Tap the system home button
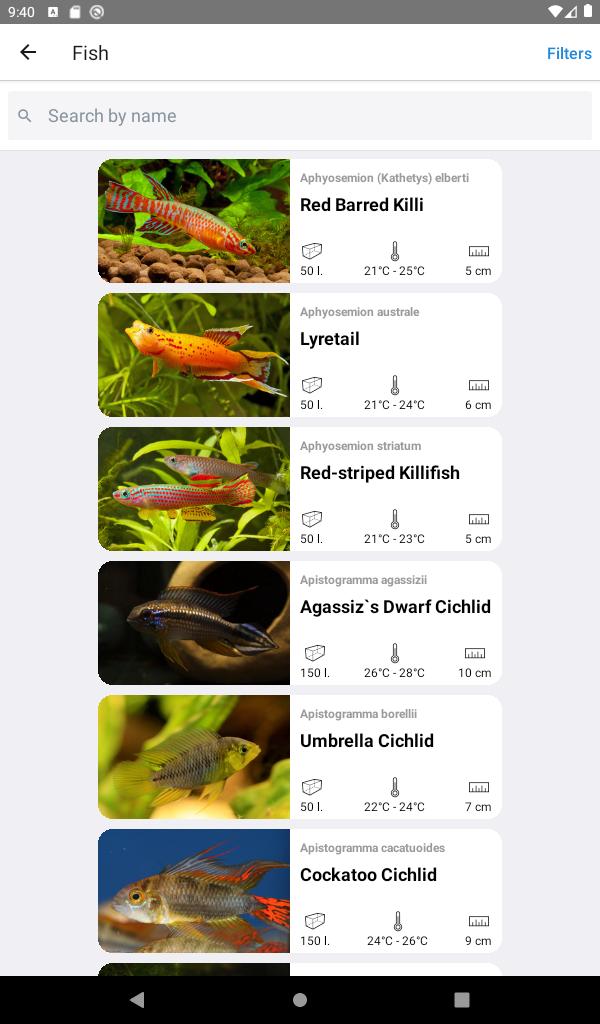The width and height of the screenshot is (600, 1024). coord(300,999)
